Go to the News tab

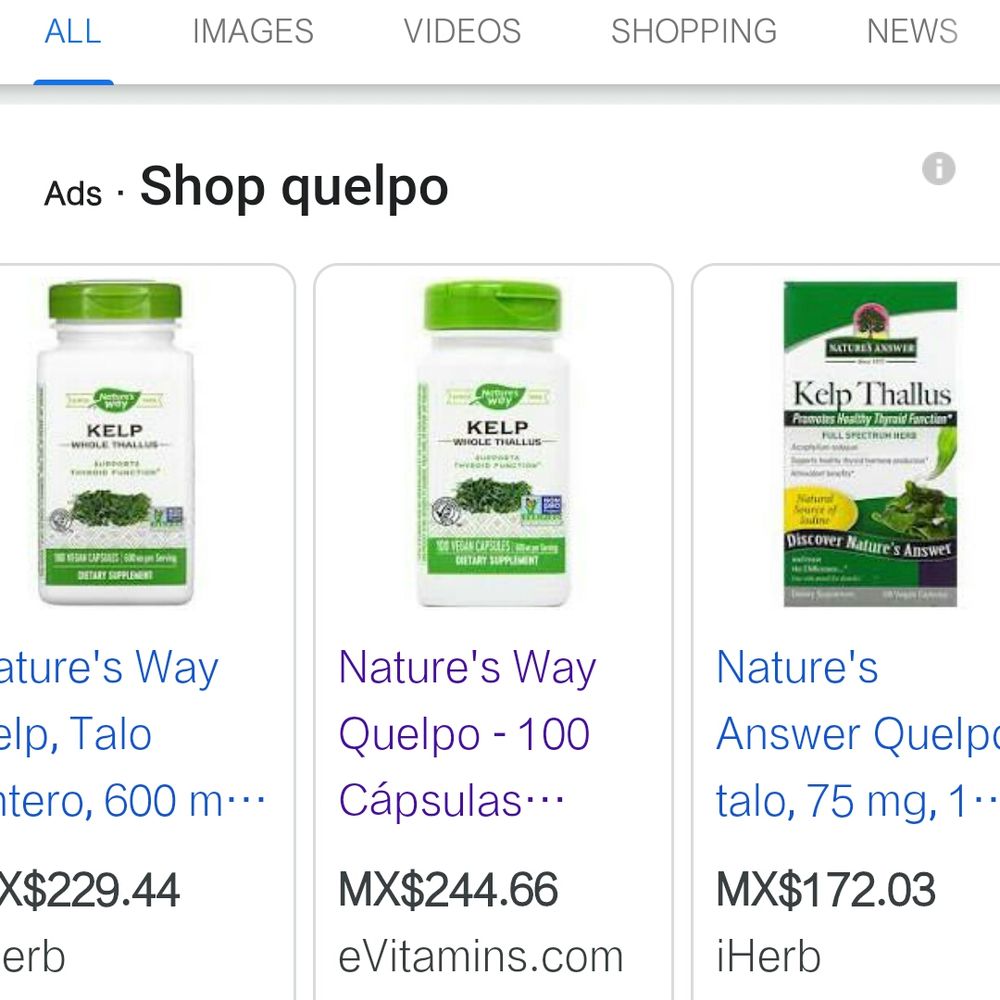[911, 32]
